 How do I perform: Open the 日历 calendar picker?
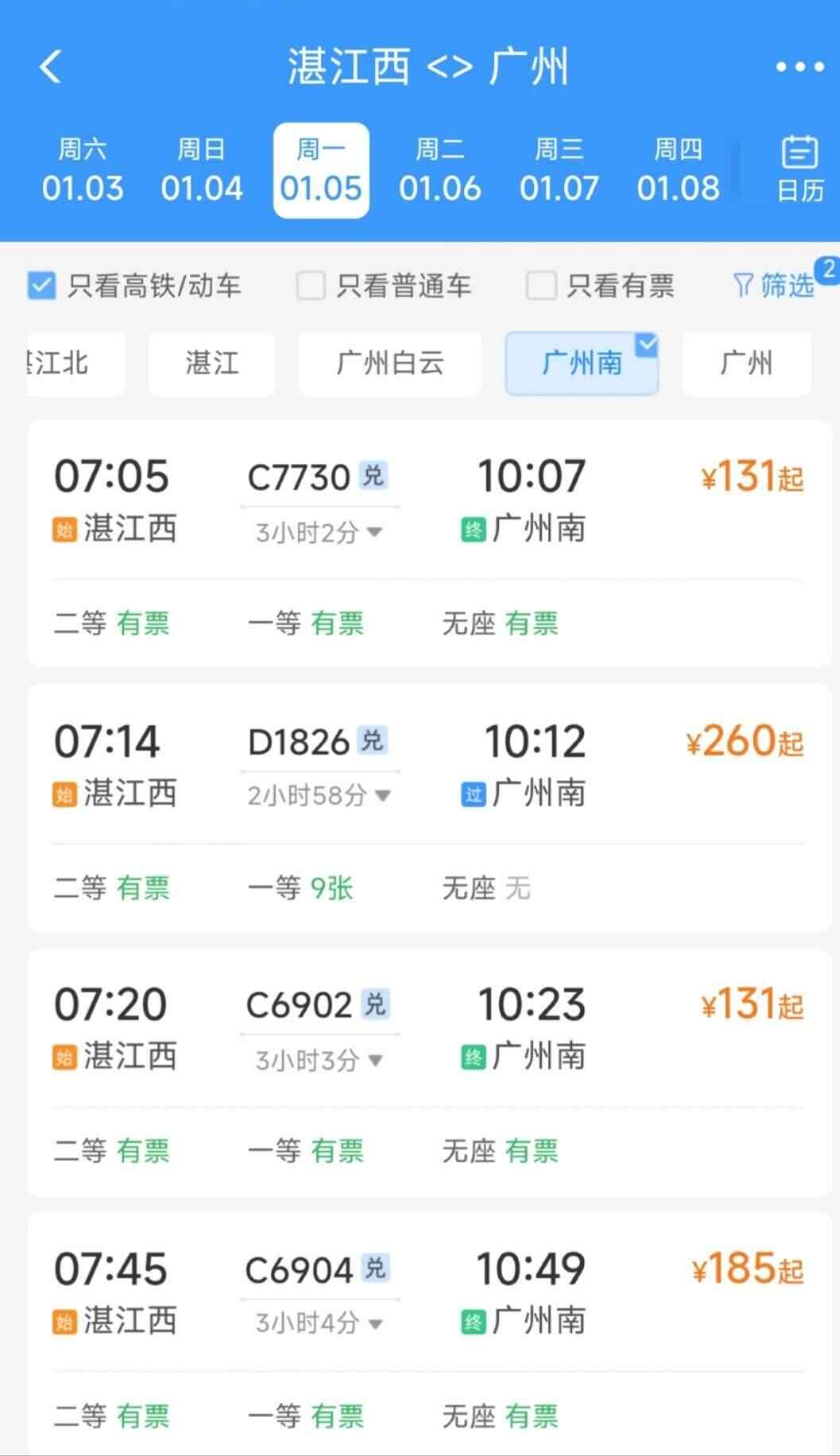[x=799, y=169]
